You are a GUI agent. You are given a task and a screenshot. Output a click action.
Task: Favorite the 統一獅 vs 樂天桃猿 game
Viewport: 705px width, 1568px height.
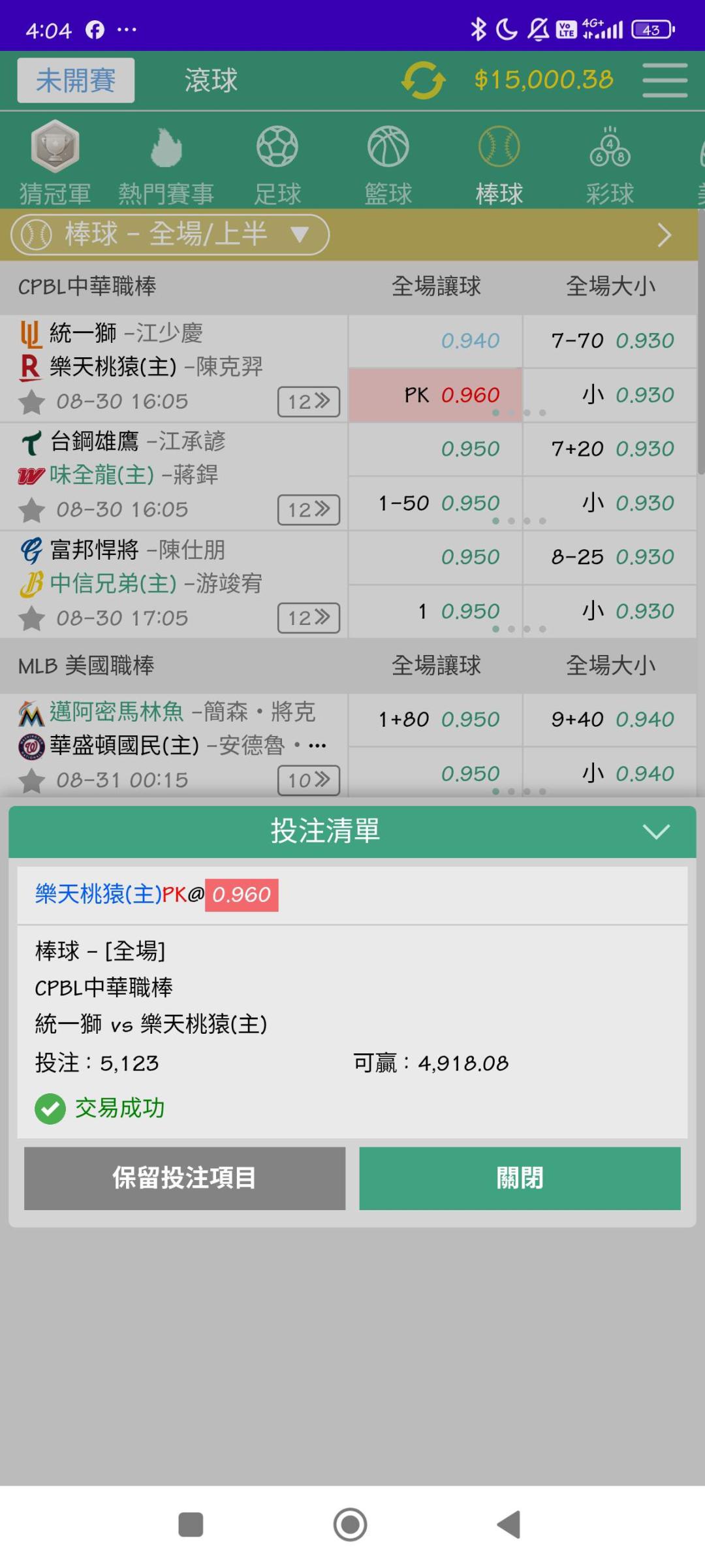tap(31, 402)
